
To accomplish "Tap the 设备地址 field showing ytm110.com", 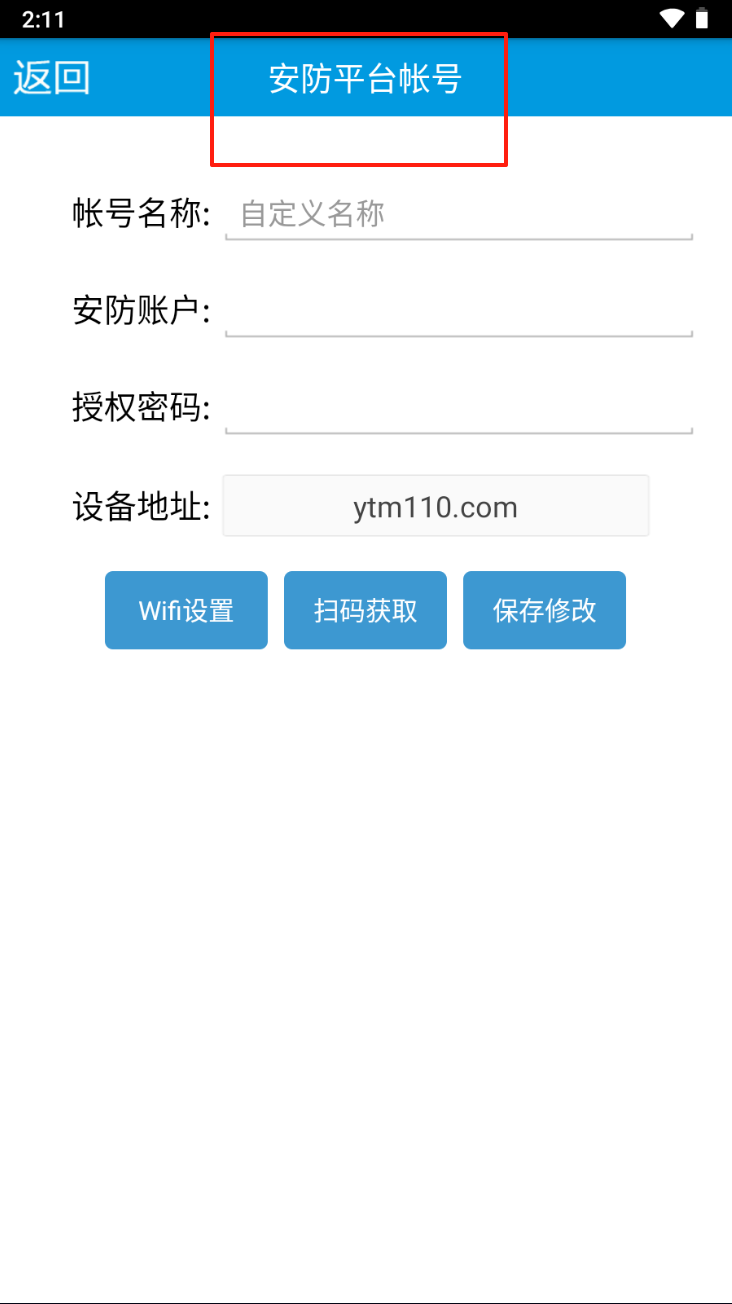I will [x=436, y=506].
